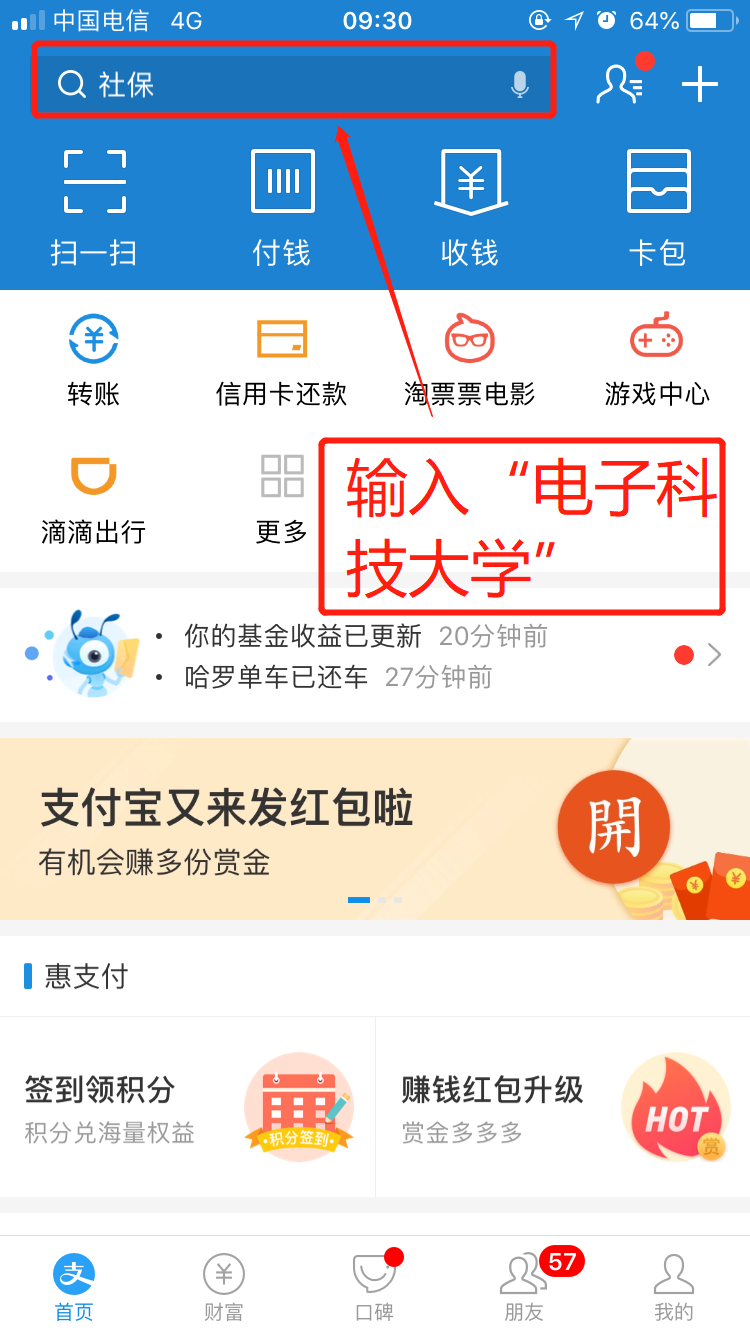Open 赚钱红包升级 card
750x1334 pixels.
click(x=563, y=1106)
